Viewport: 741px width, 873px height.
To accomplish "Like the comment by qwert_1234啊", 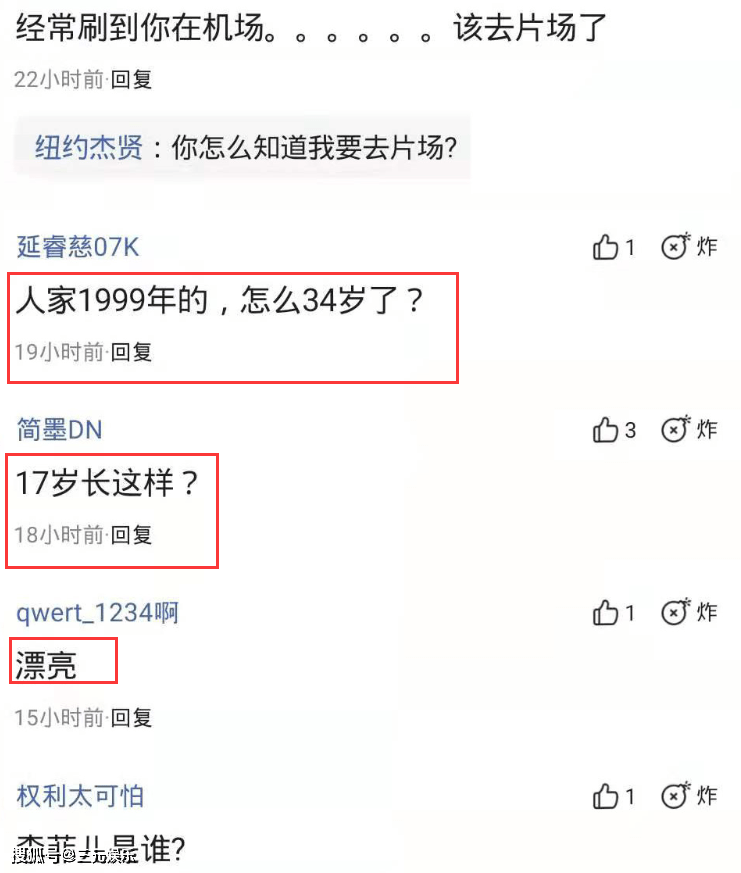I will [606, 612].
